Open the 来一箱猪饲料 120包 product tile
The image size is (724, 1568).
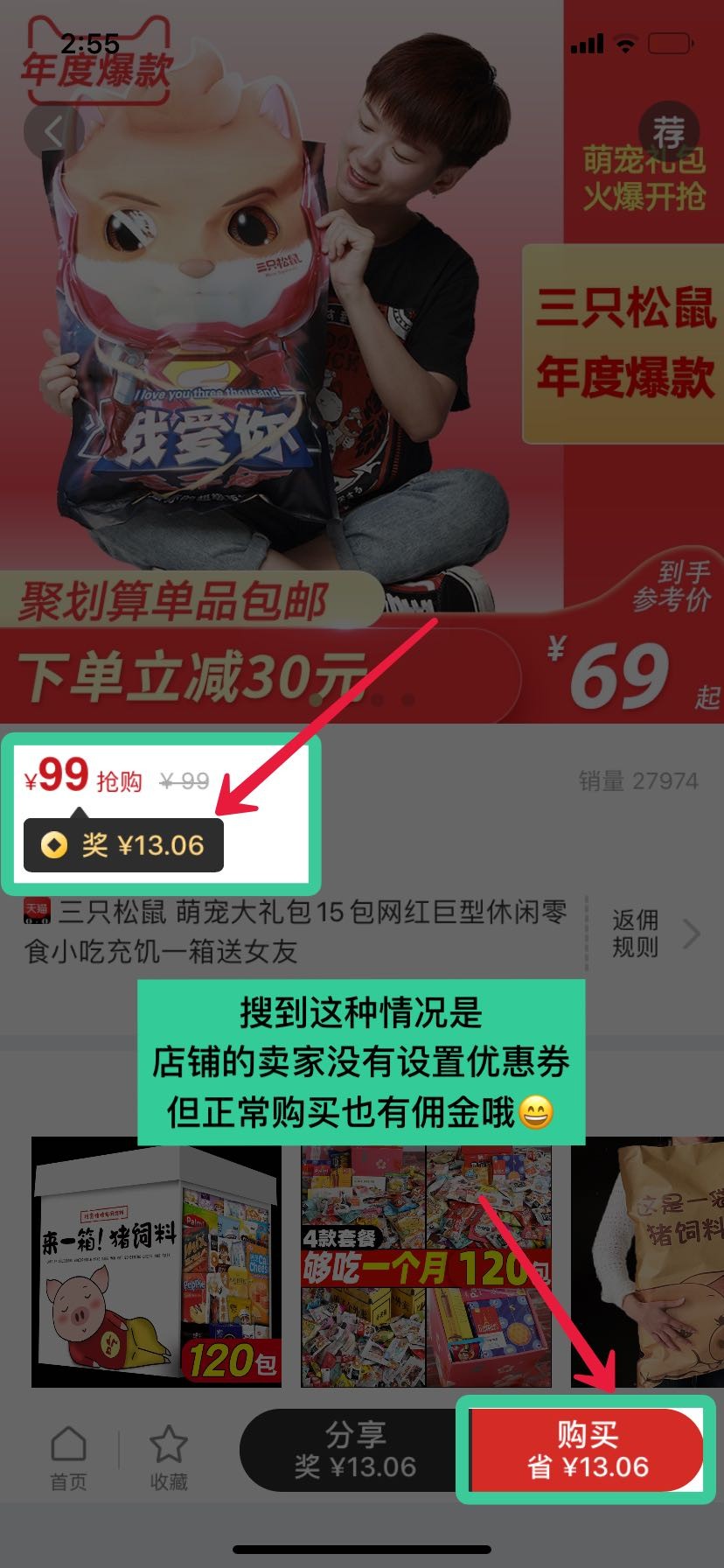pos(157,1262)
